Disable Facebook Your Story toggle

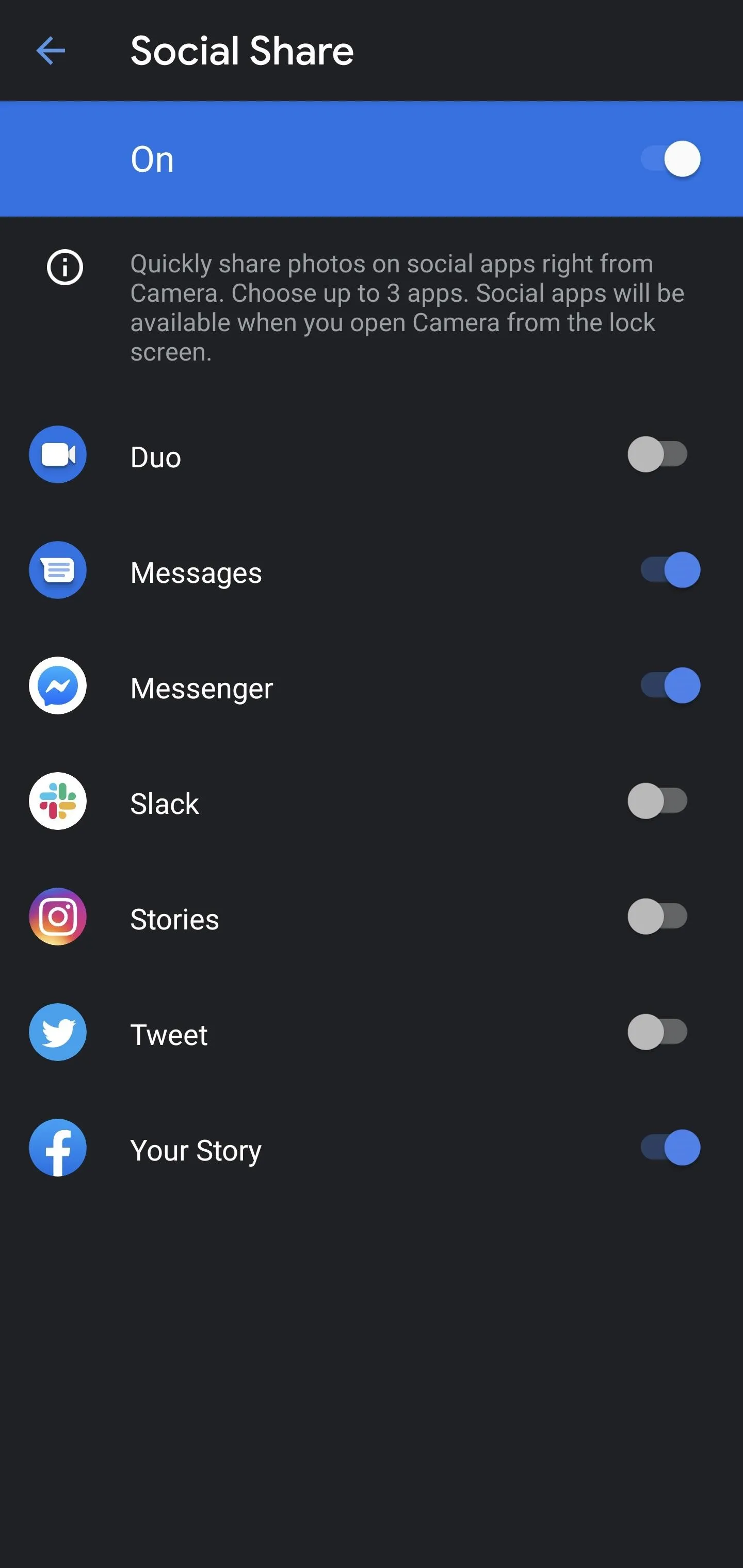[x=670, y=1148]
